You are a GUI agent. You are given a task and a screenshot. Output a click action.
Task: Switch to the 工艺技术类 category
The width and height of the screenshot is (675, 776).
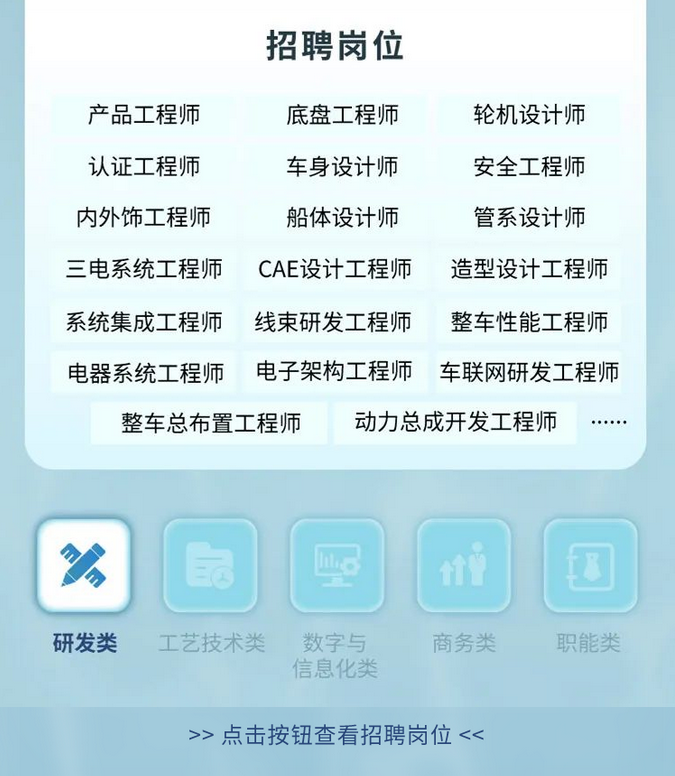tap(210, 566)
